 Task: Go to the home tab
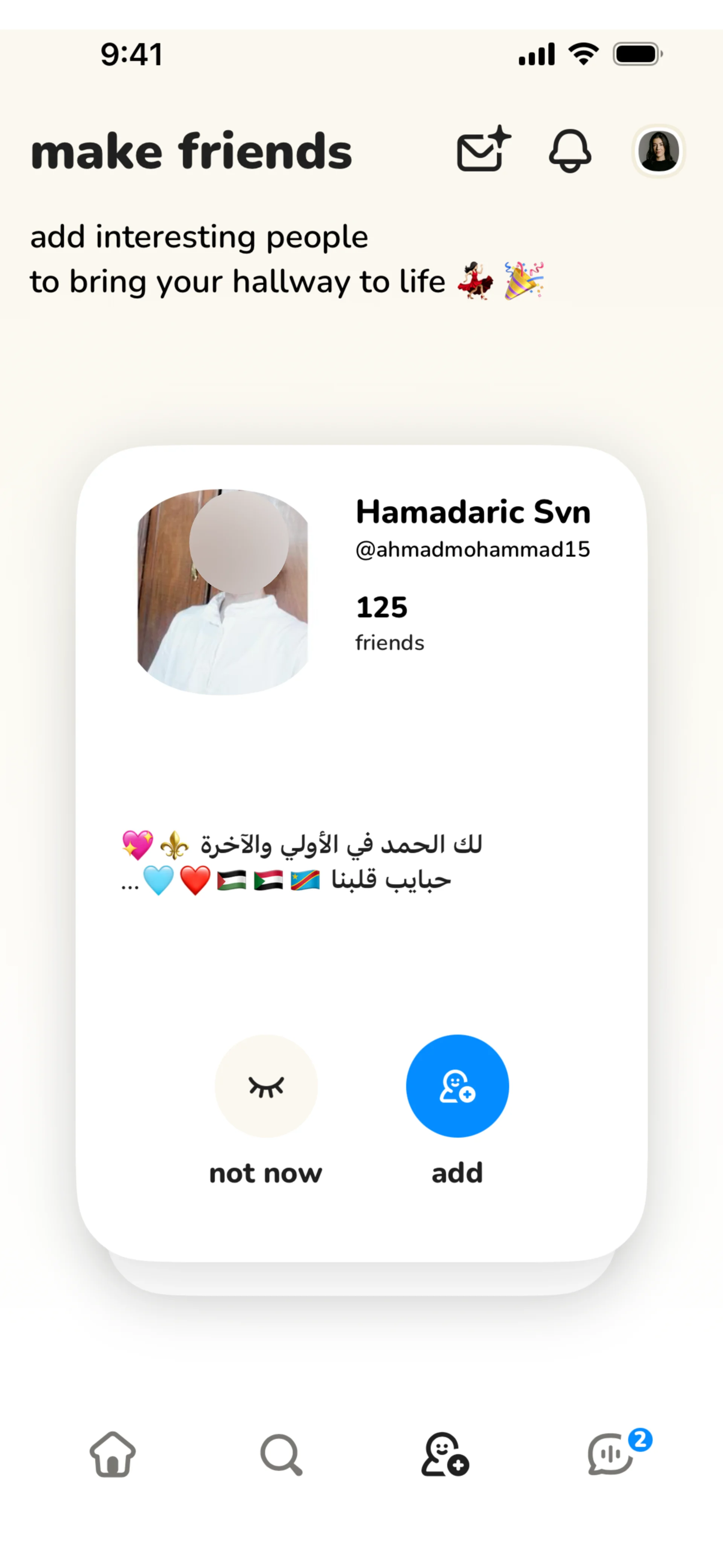click(113, 1454)
